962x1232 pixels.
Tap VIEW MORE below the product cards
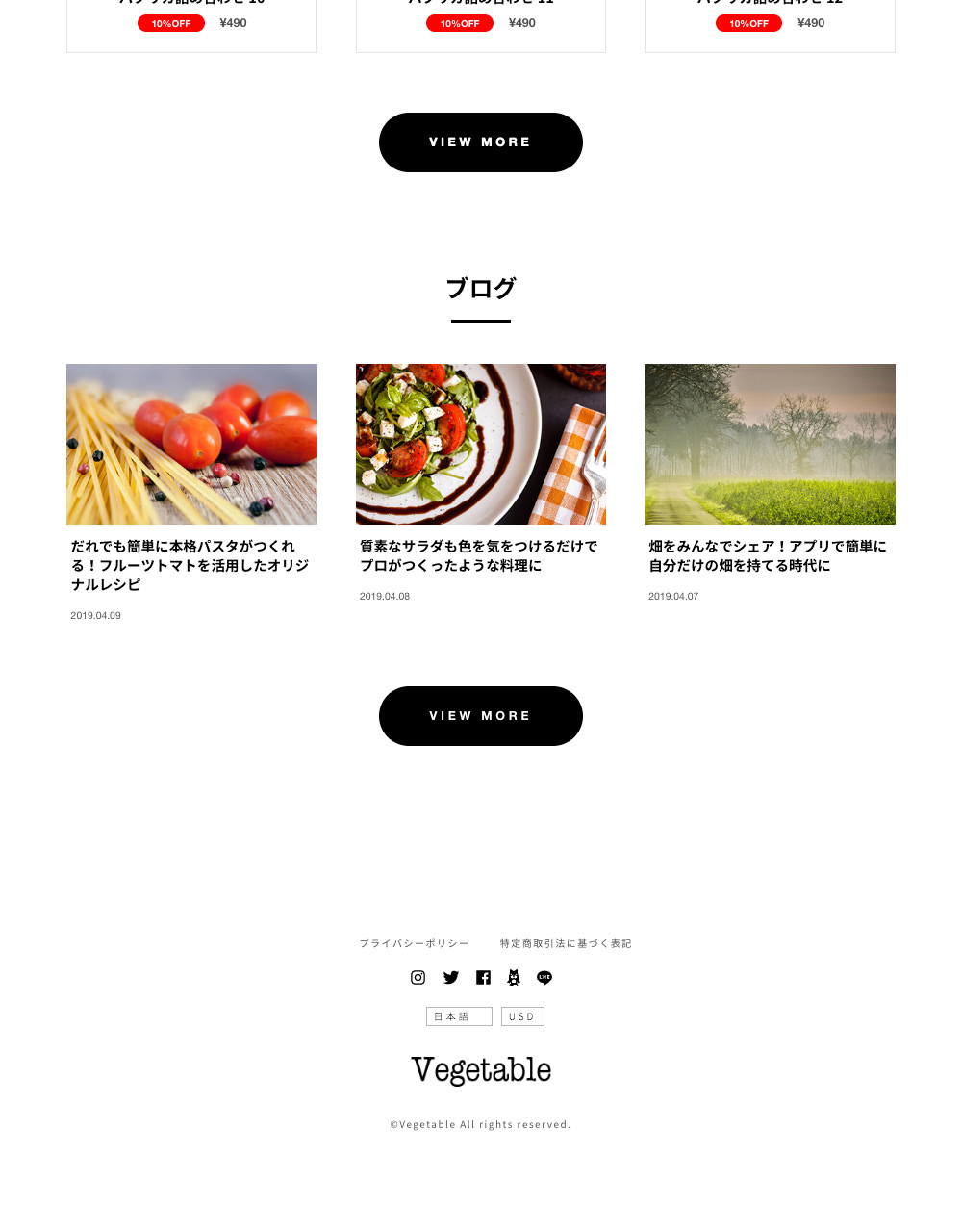[x=480, y=142]
